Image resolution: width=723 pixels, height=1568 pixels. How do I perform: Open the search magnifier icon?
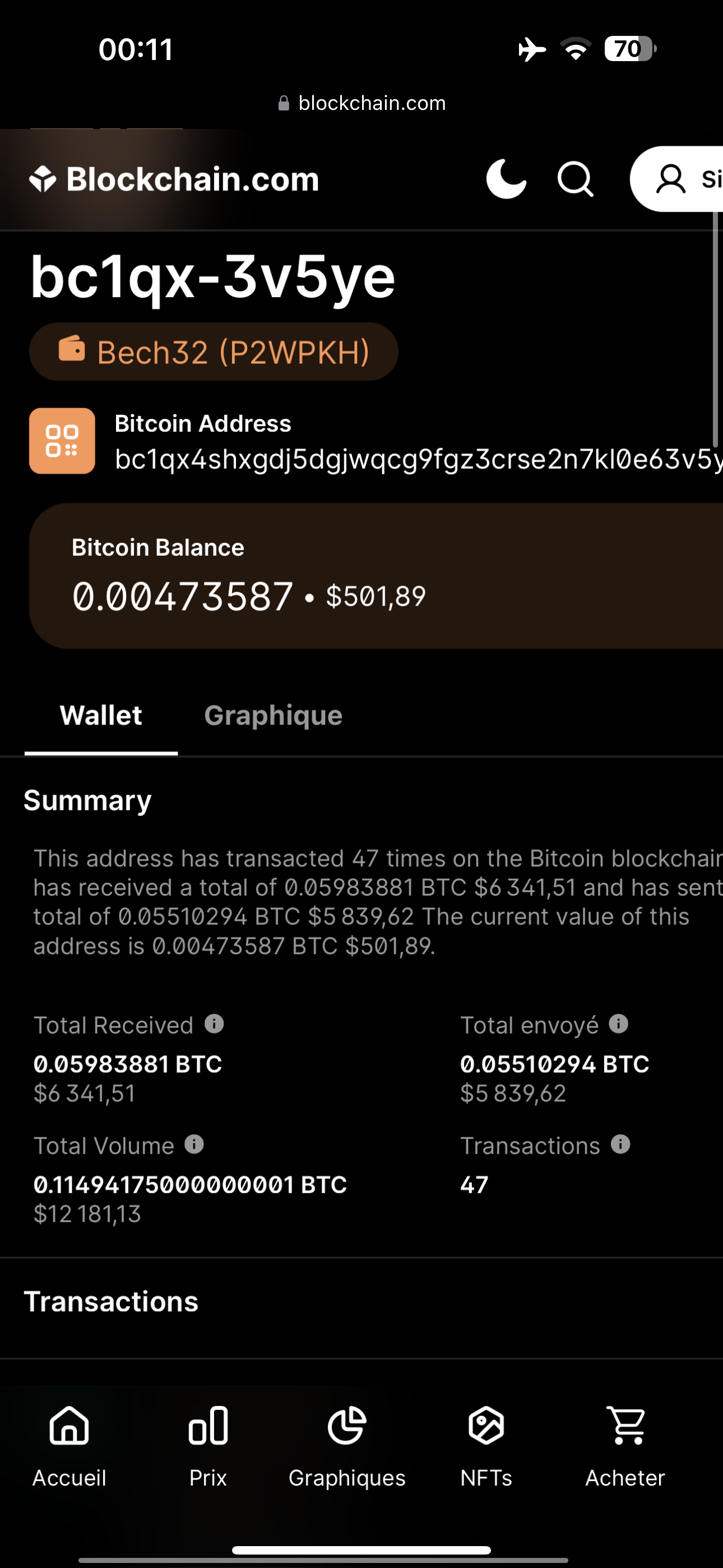pos(575,179)
